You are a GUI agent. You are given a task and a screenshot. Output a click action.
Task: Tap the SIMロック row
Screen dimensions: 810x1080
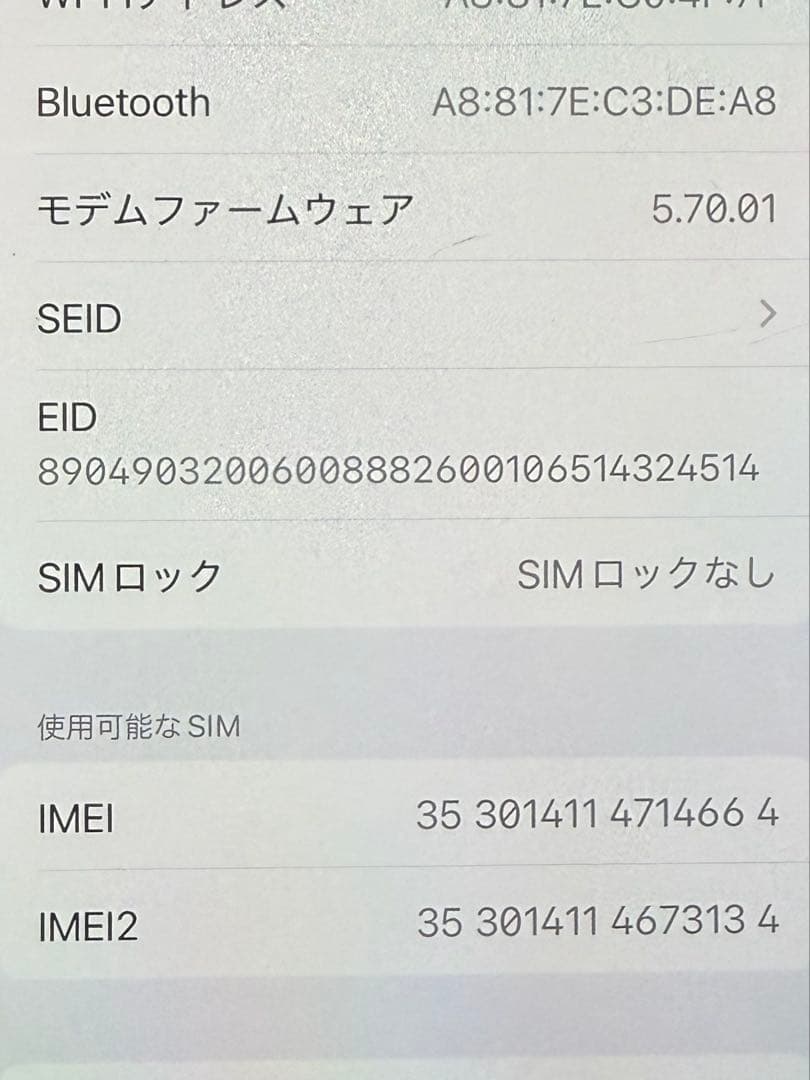pyautogui.click(x=405, y=572)
